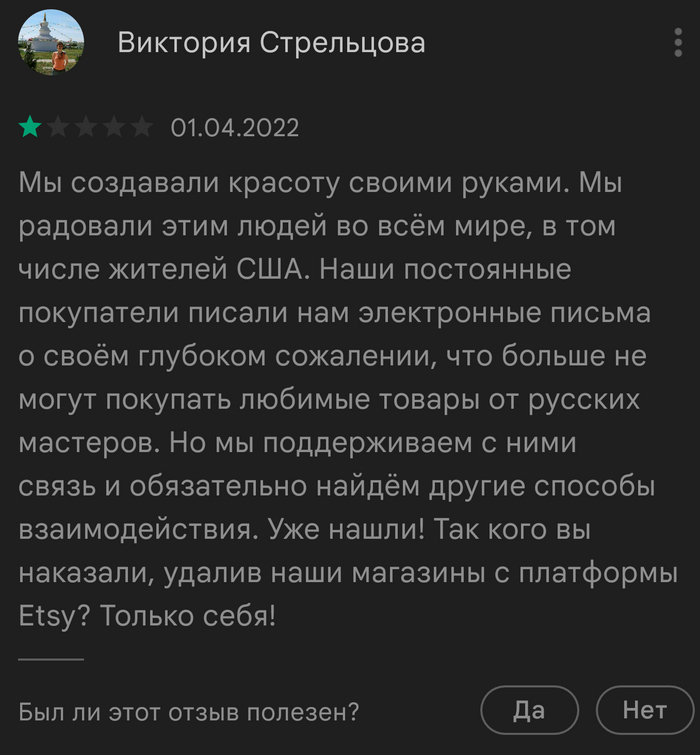Open the overflow menu for Виктория Стрельцова's review
Viewport: 700px width, 755px height.
pos(680,43)
